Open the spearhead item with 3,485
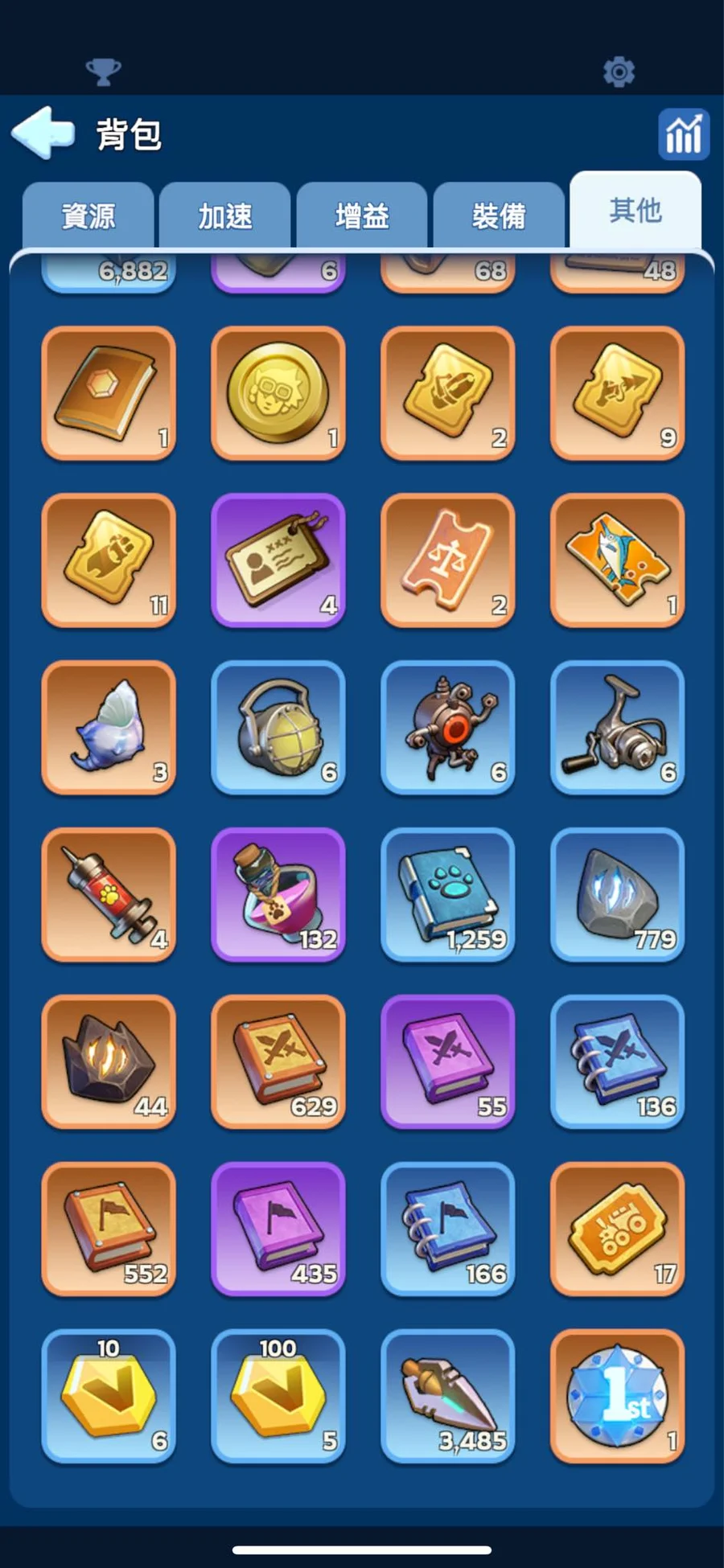 [x=448, y=1397]
